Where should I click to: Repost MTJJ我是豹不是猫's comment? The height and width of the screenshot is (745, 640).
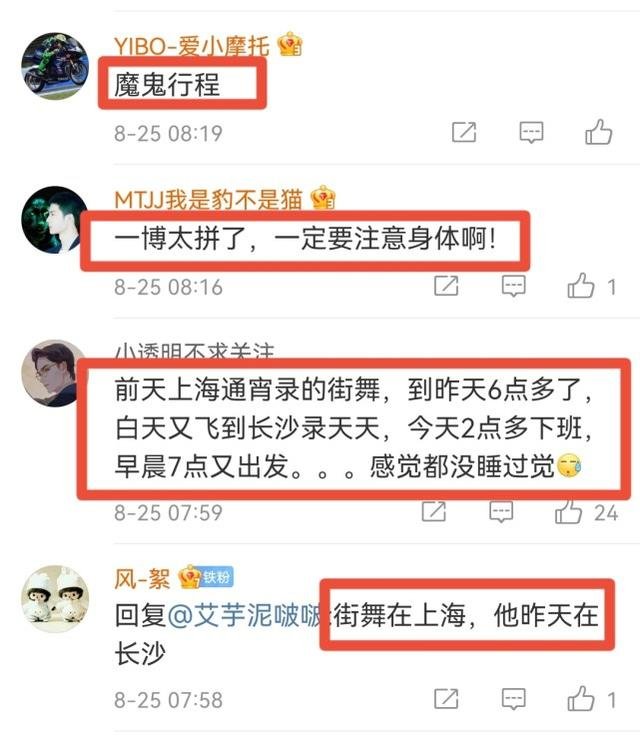click(x=446, y=287)
